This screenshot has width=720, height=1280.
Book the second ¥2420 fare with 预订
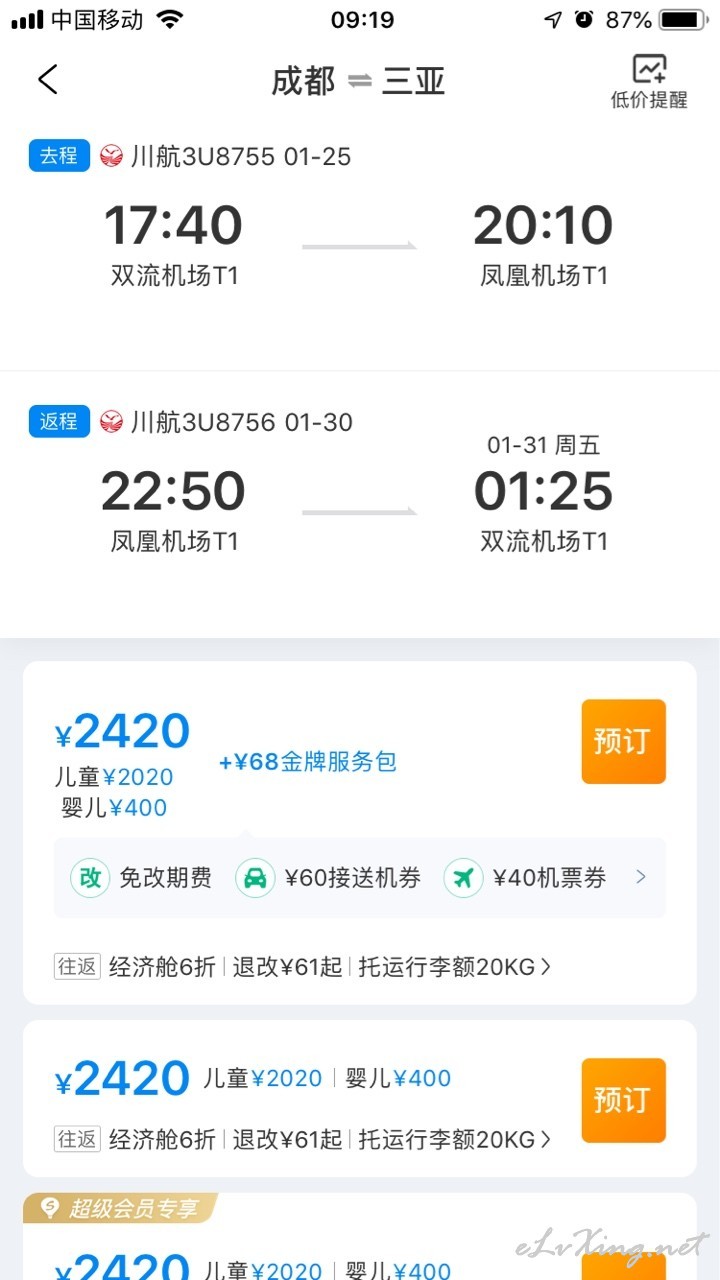tap(623, 1100)
